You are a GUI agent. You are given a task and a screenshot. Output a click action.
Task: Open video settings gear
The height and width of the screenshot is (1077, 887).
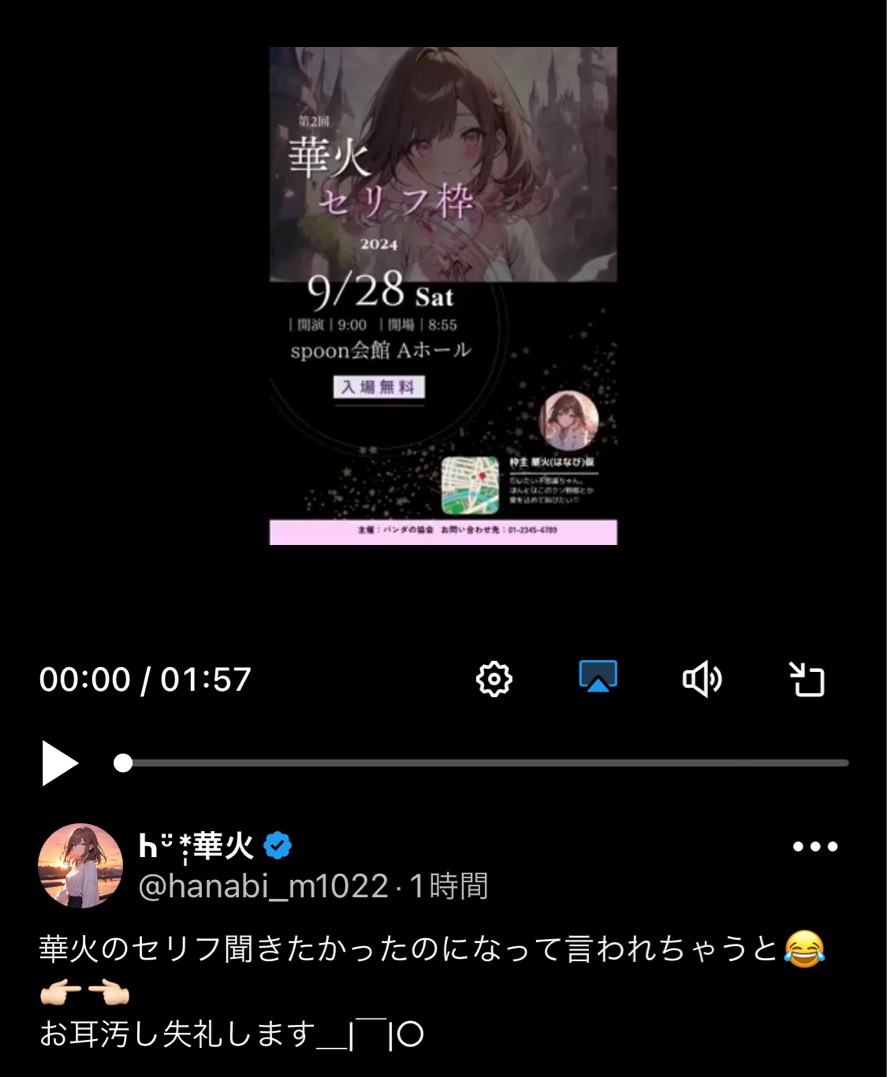click(x=494, y=679)
